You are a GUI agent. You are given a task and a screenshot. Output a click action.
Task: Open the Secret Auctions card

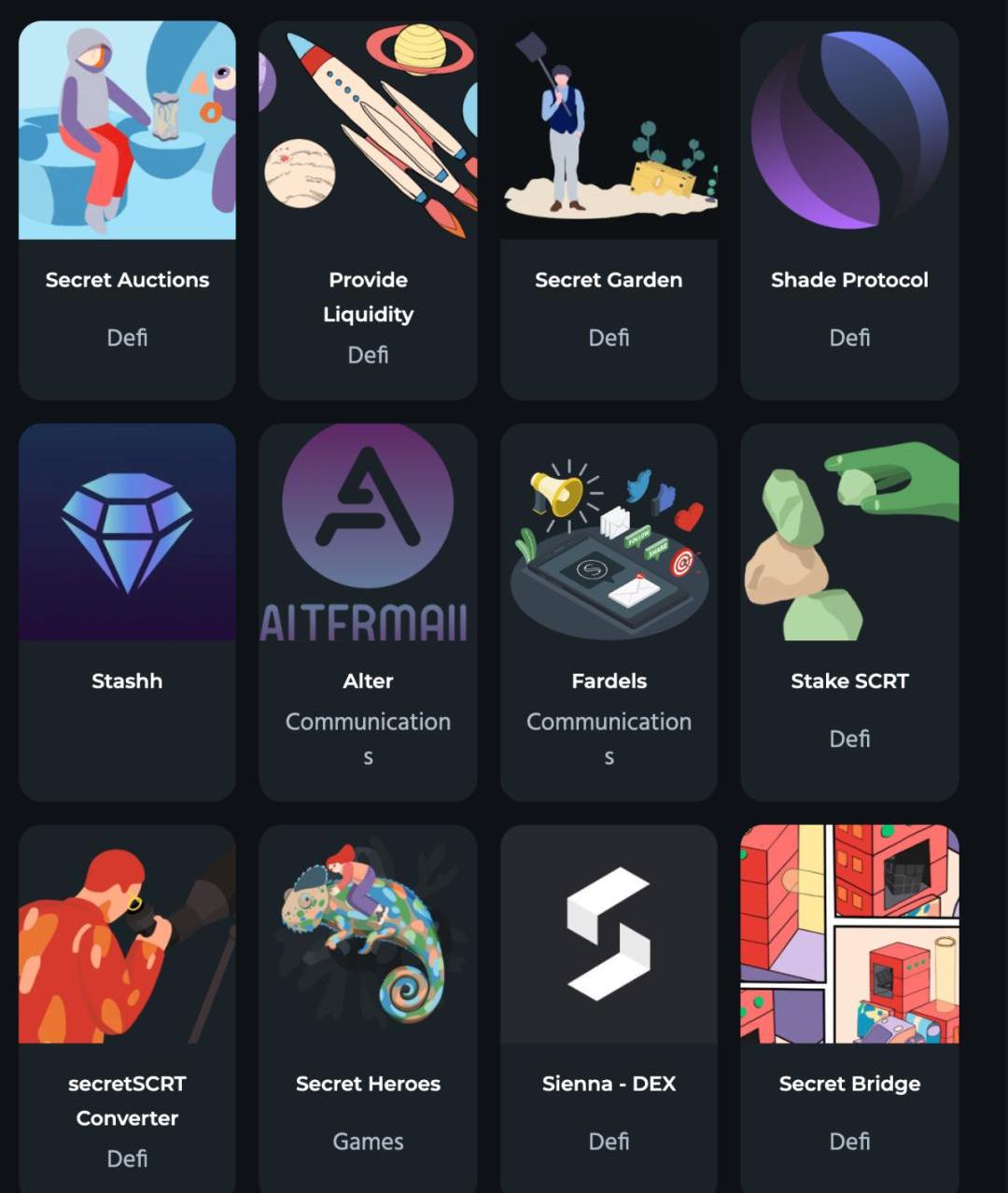click(x=127, y=210)
